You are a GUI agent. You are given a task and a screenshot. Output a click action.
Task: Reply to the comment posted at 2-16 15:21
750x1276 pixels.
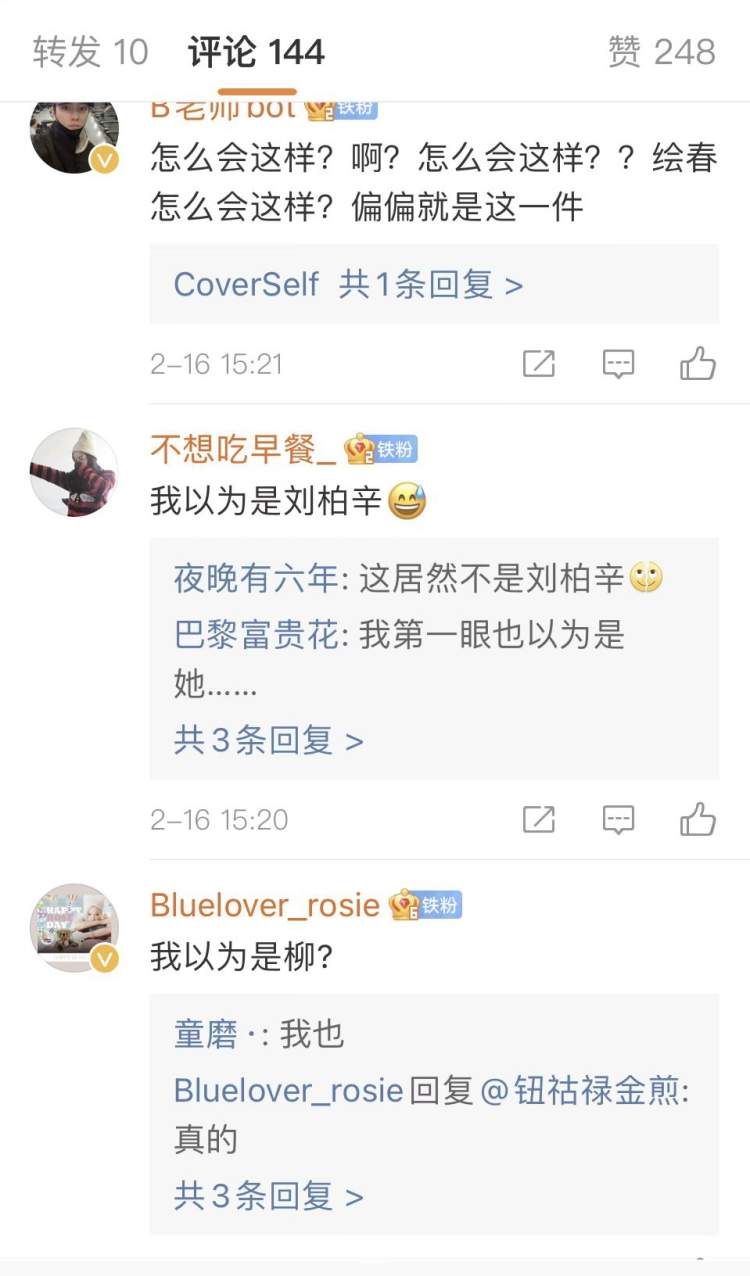[619, 364]
